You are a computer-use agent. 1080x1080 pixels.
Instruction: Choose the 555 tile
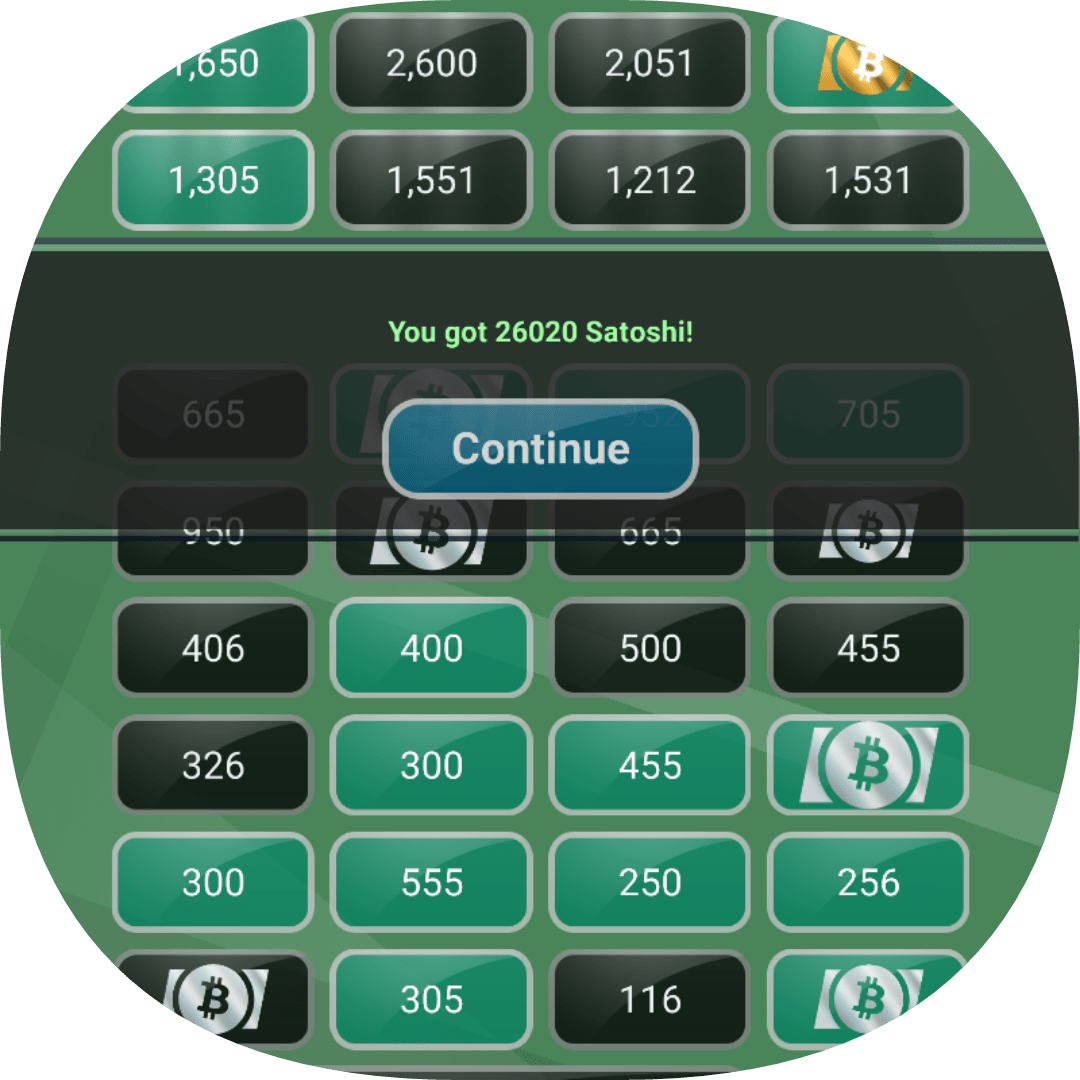(432, 883)
